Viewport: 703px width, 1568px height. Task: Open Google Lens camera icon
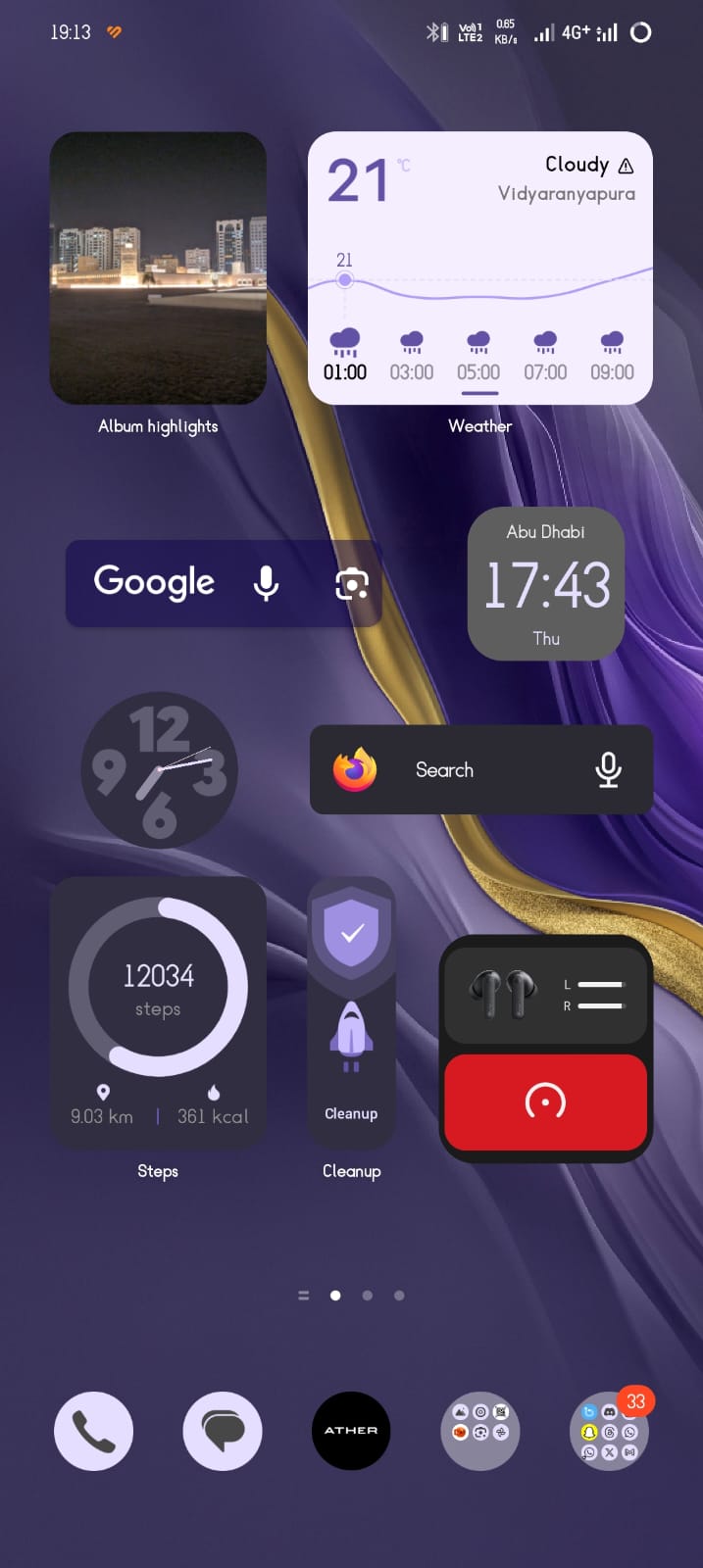(352, 585)
